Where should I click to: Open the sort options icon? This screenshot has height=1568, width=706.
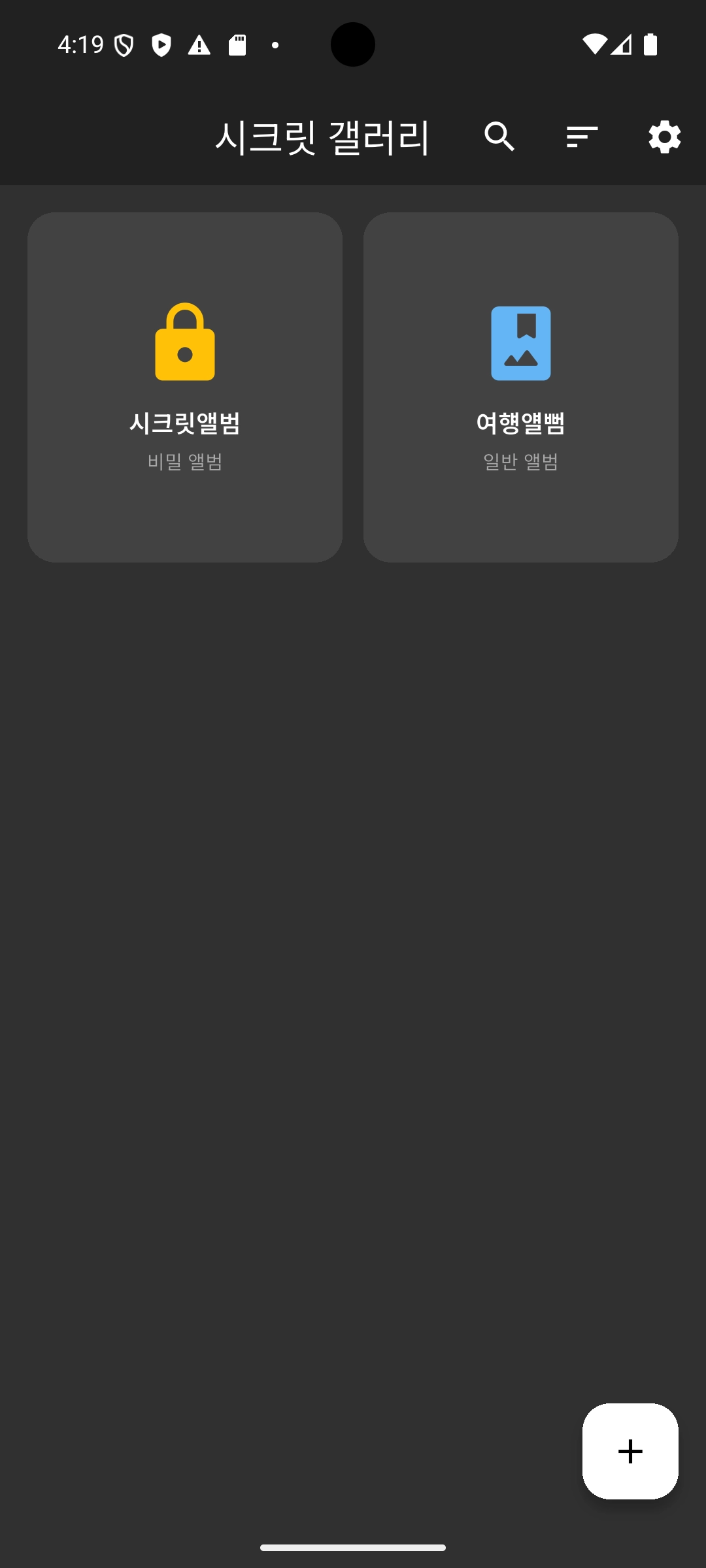[582, 137]
